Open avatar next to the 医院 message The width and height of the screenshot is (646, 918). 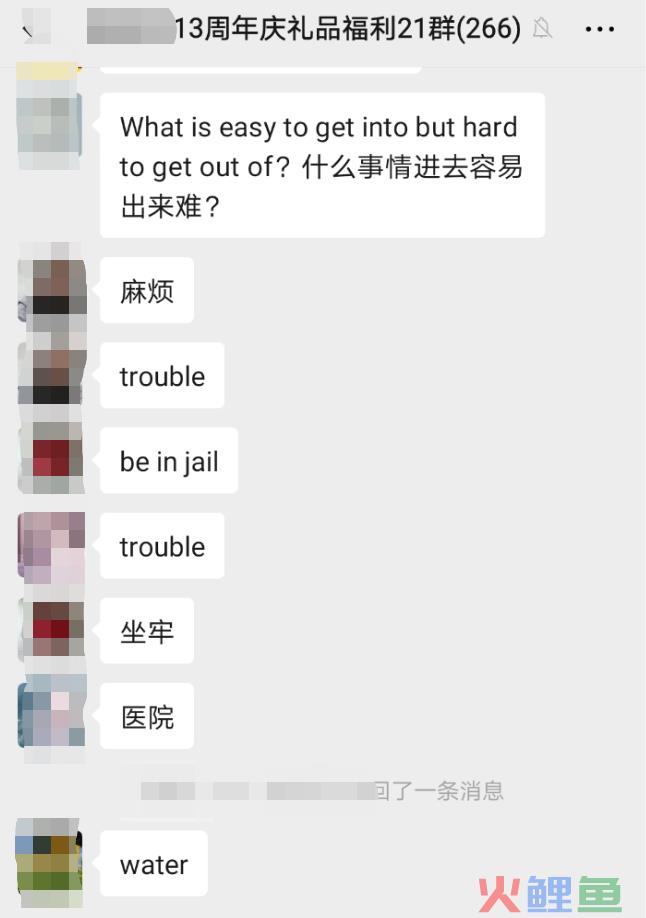click(x=50, y=716)
